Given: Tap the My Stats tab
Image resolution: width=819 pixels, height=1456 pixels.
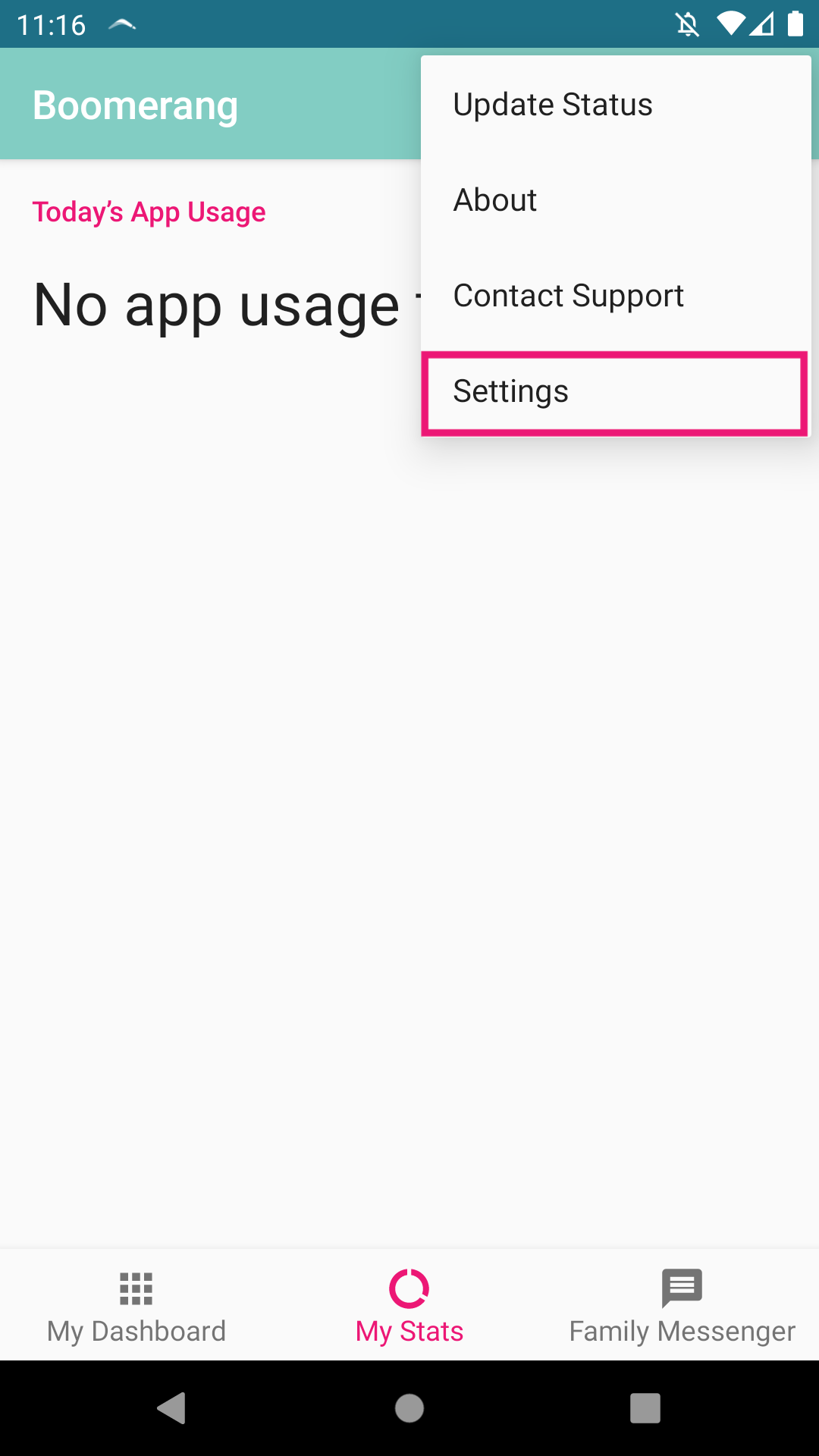Looking at the screenshot, I should click(x=409, y=1306).
